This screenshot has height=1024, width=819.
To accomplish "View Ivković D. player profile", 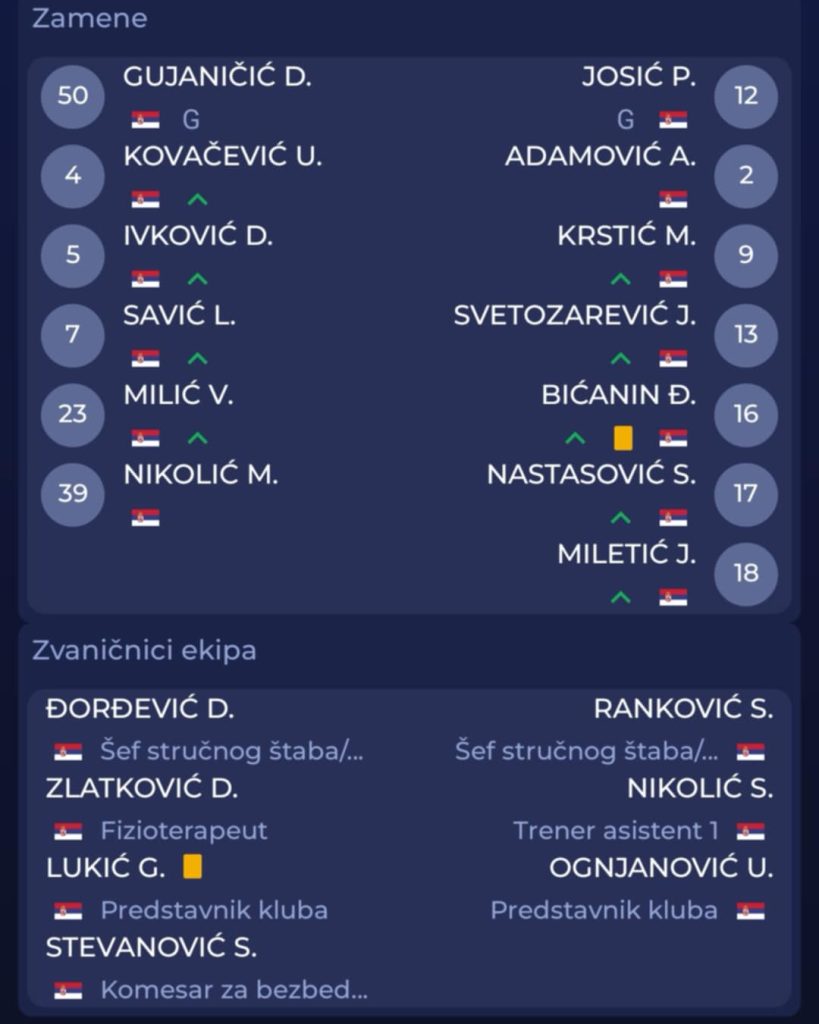I will [198, 237].
